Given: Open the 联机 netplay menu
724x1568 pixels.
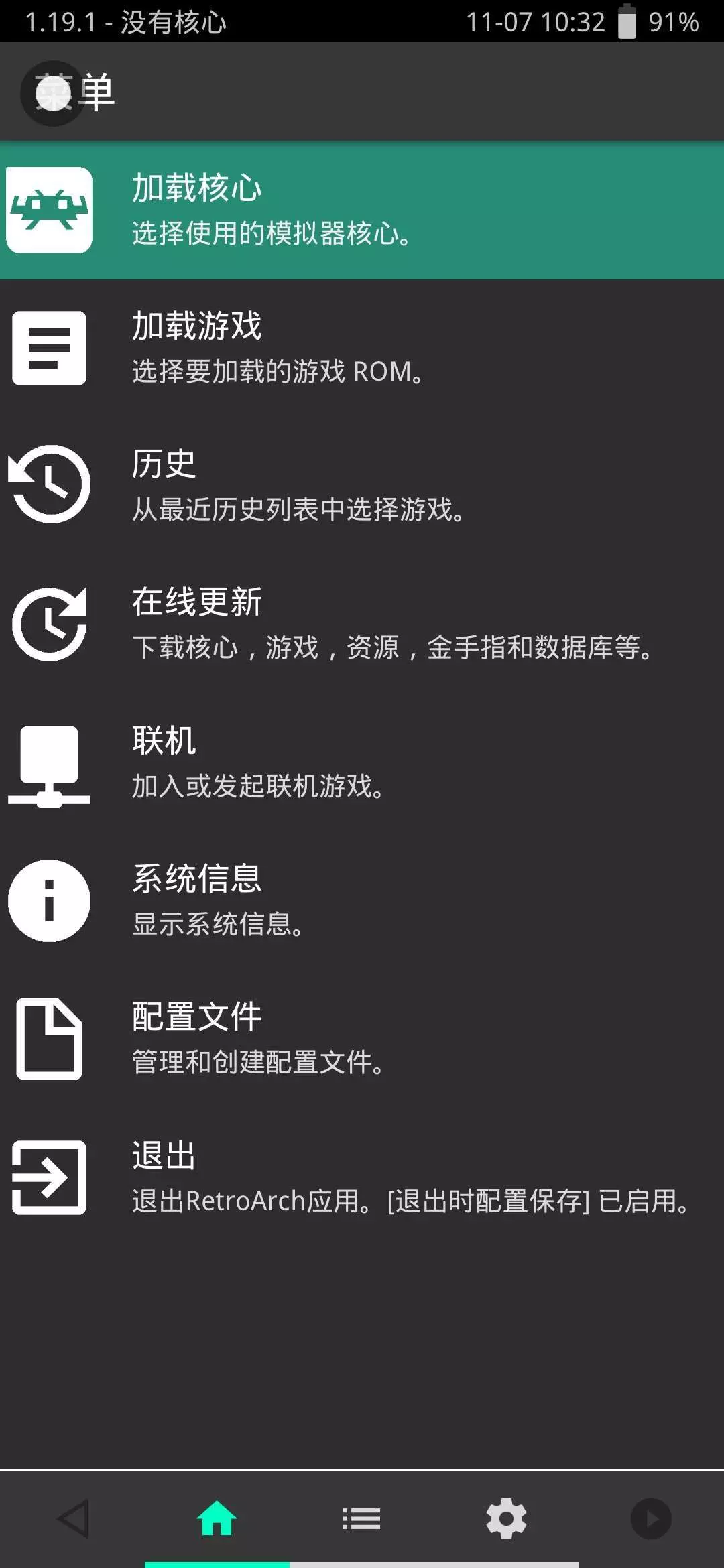Looking at the screenshot, I should (362, 763).
